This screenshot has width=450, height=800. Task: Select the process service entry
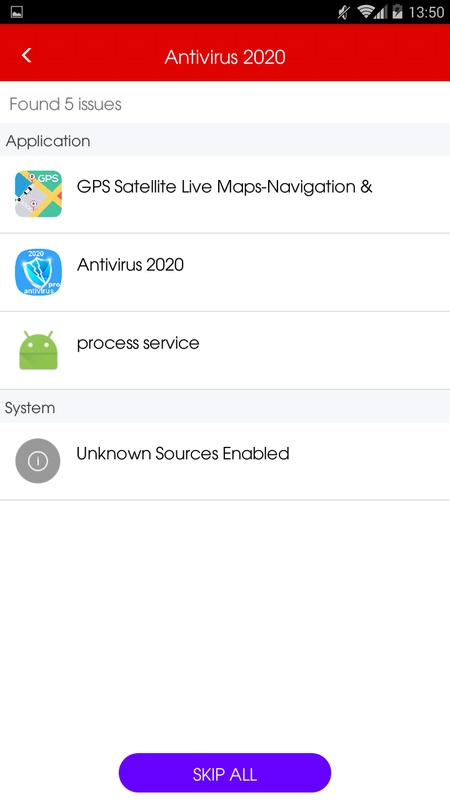[x=225, y=351]
